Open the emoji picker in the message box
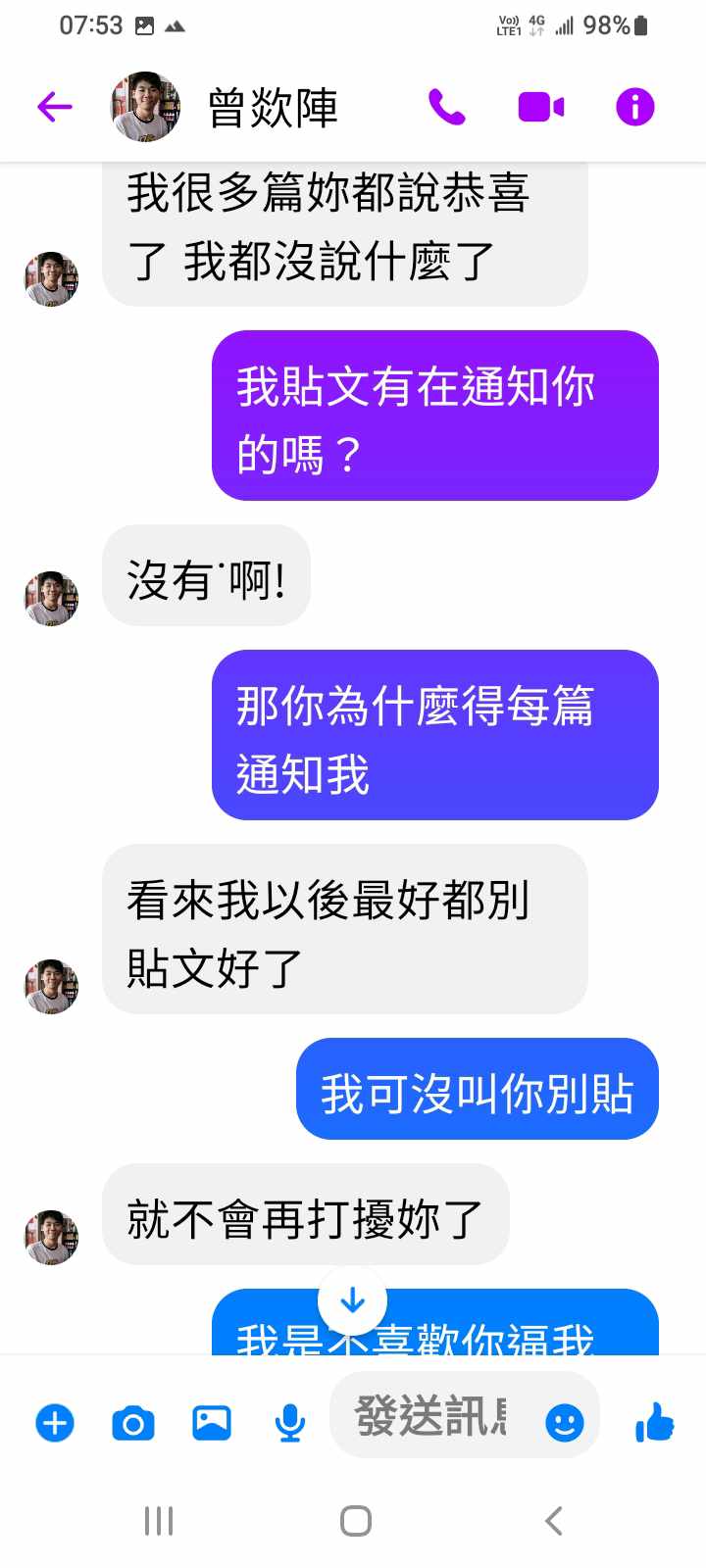The width and height of the screenshot is (706, 1568). point(564,1422)
